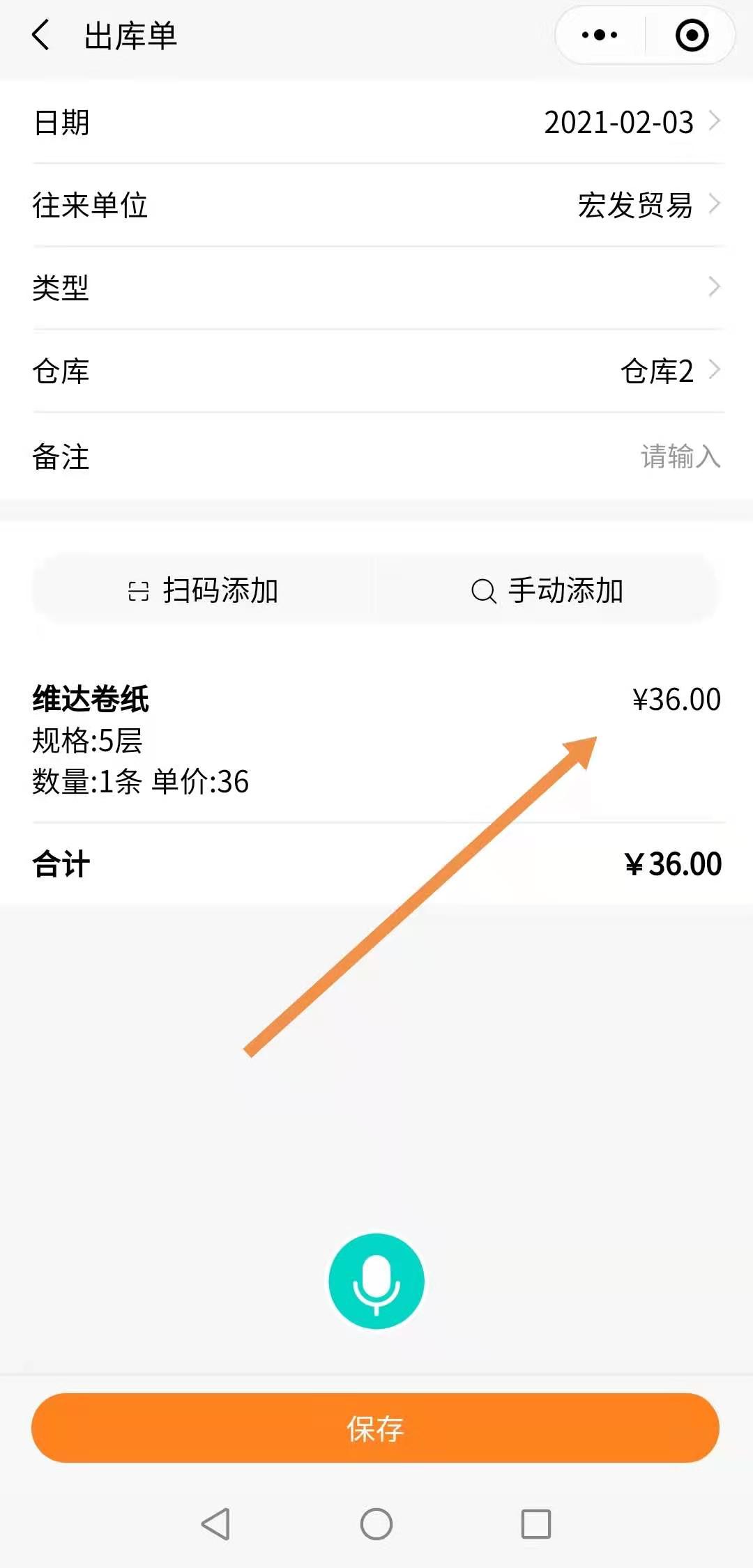Start voice input with the microphone button
The width and height of the screenshot is (753, 1568).
[x=376, y=1281]
